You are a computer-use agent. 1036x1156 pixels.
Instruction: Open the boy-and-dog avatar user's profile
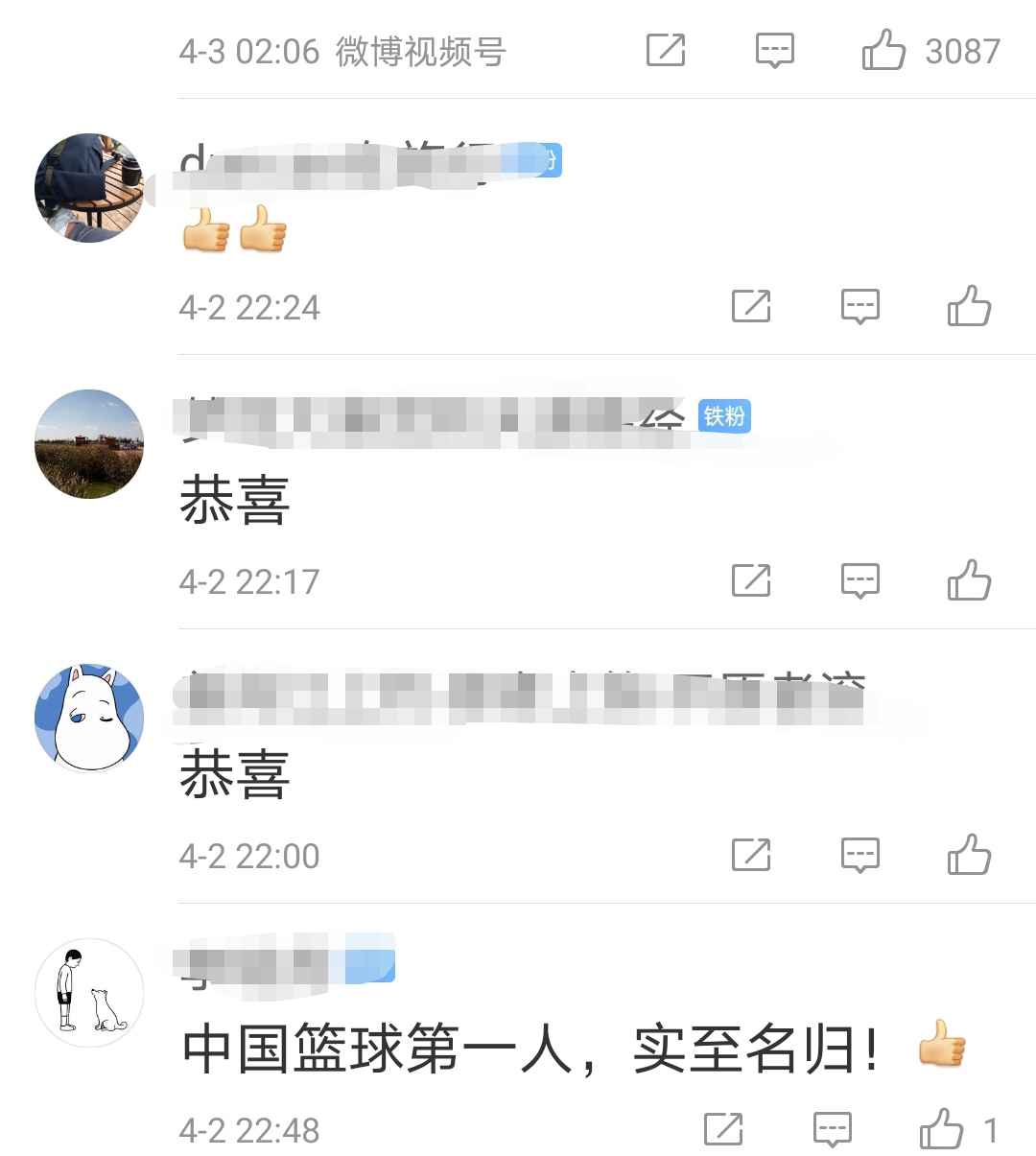[x=89, y=992]
